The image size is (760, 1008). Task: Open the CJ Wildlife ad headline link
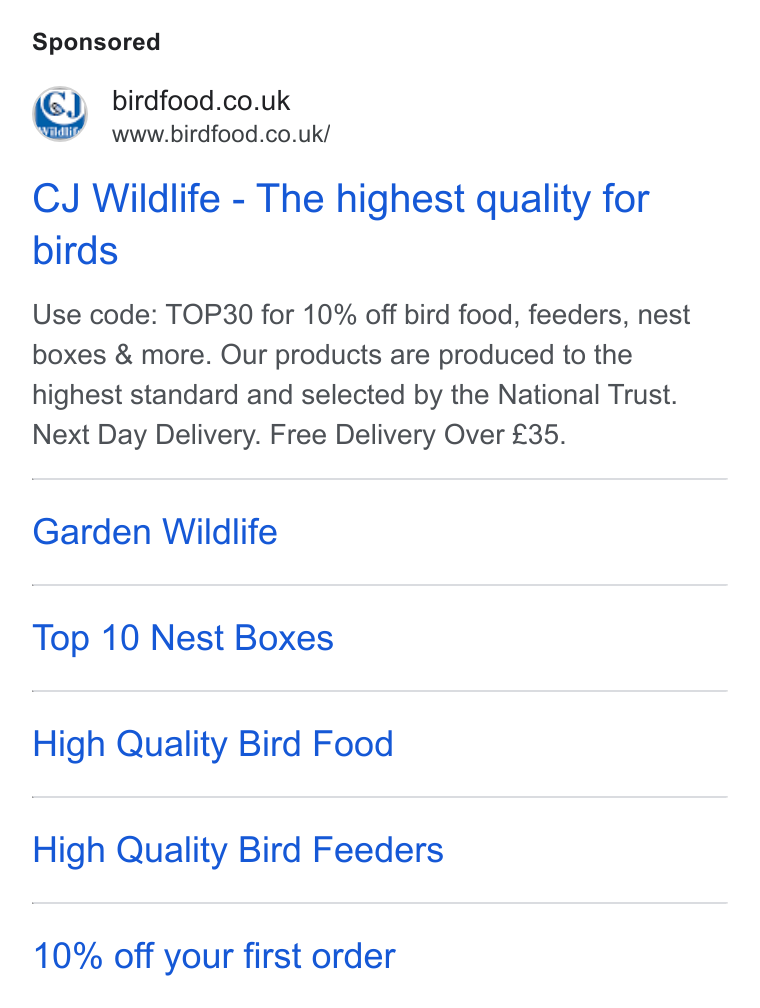pos(341,224)
